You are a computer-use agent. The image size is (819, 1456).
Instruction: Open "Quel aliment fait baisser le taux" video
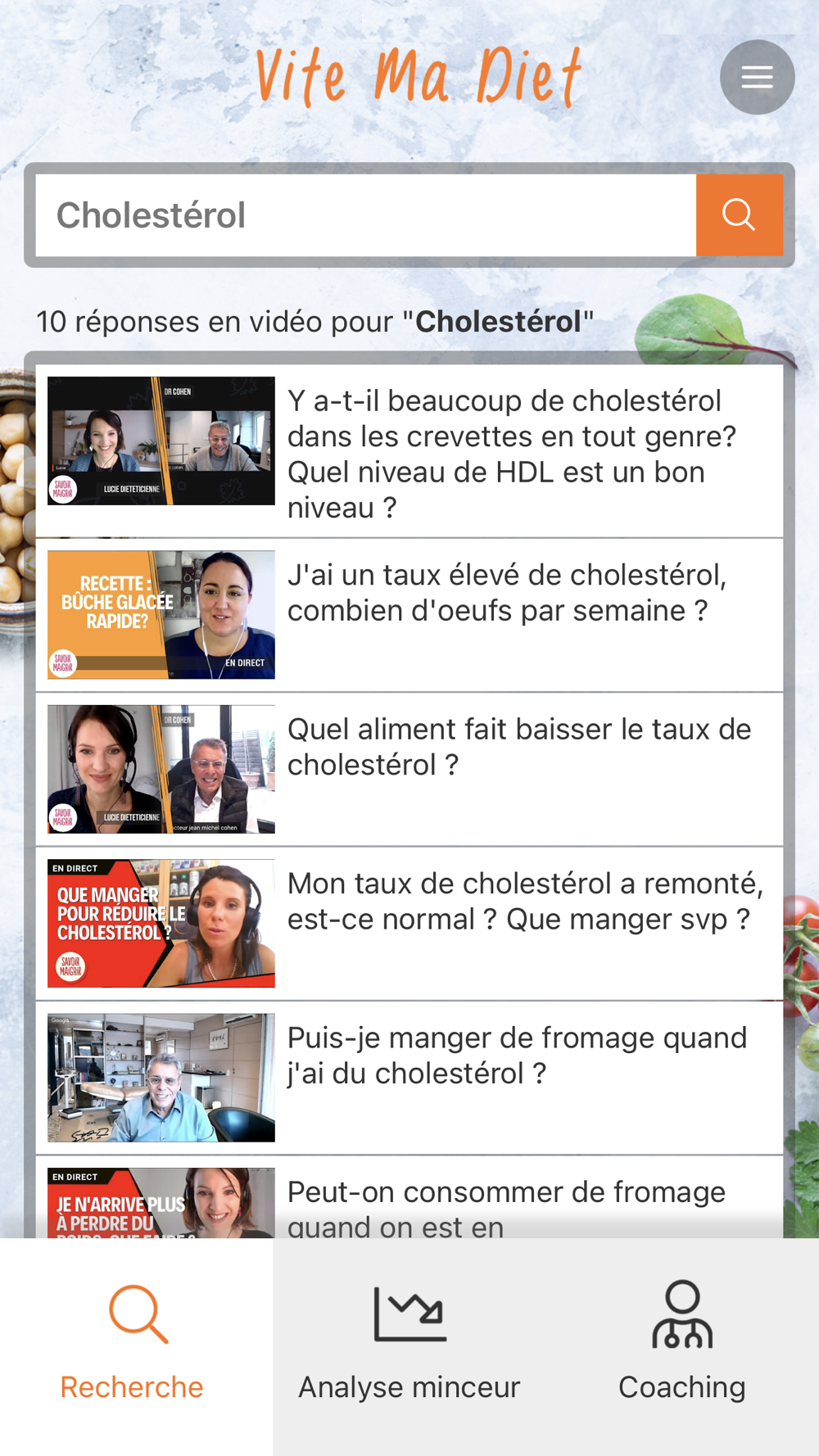tap(409, 770)
